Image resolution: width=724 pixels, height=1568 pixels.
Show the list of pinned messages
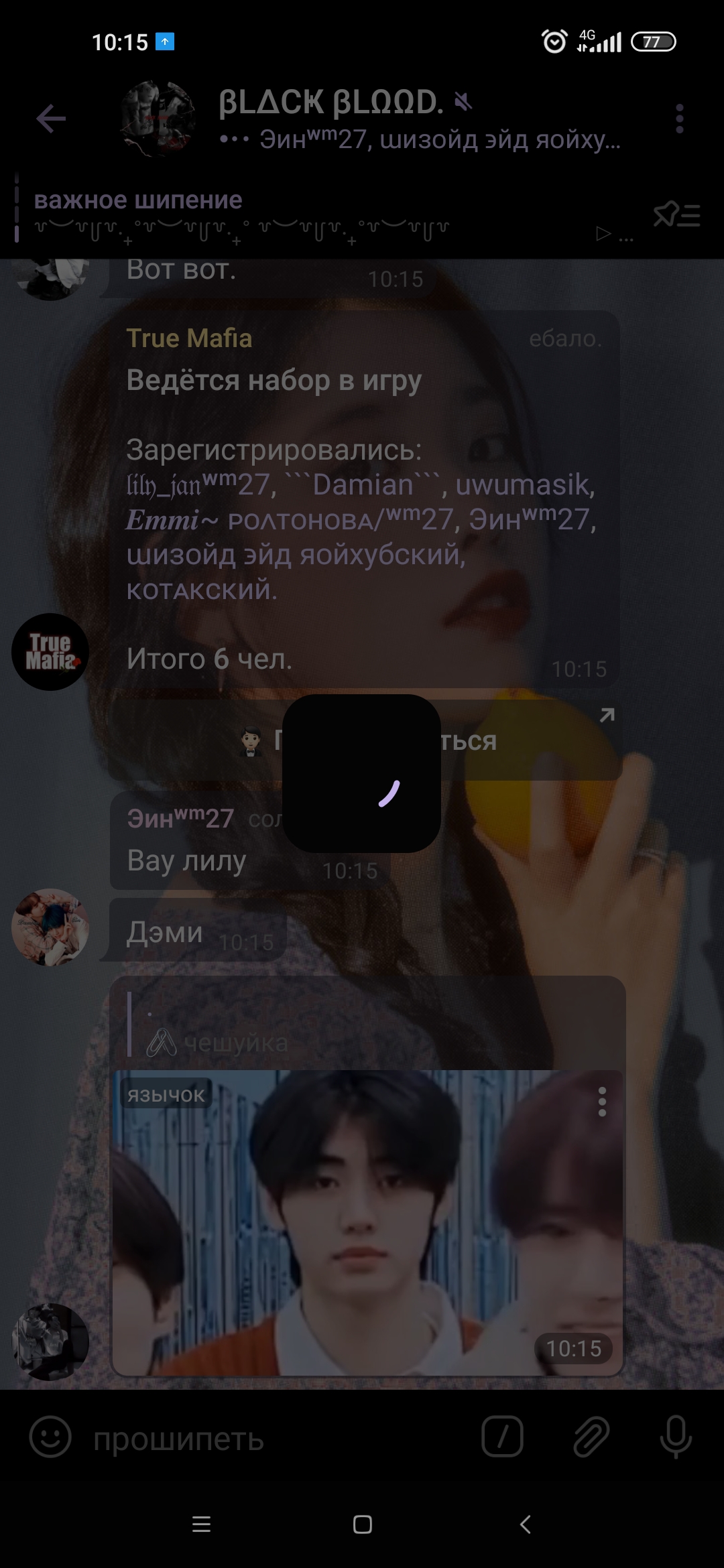click(677, 215)
